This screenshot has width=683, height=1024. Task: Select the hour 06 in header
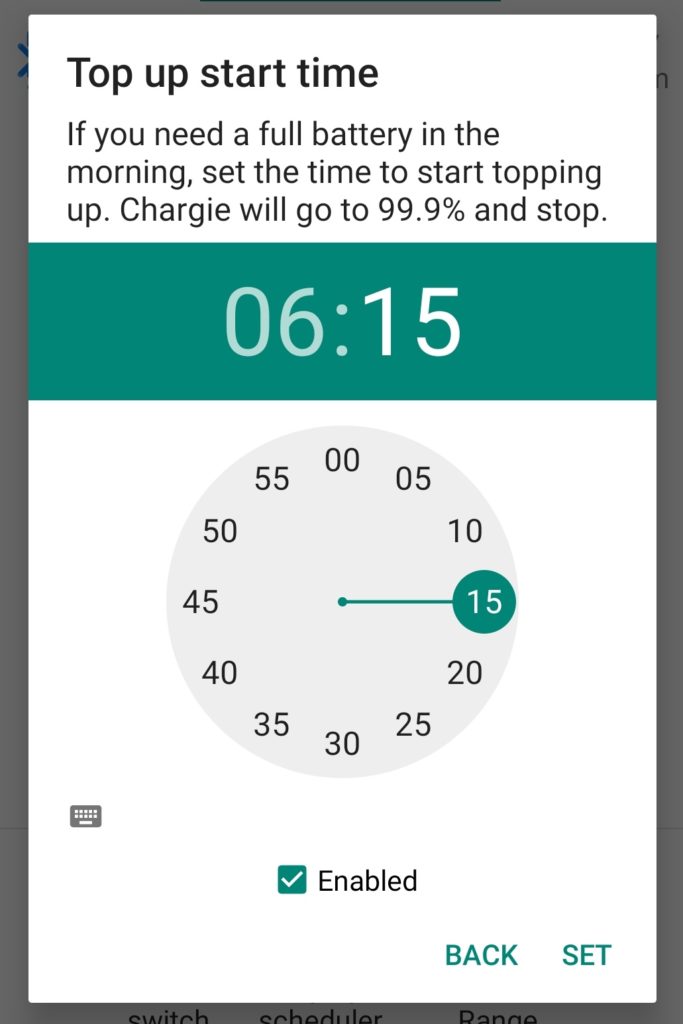click(x=274, y=322)
